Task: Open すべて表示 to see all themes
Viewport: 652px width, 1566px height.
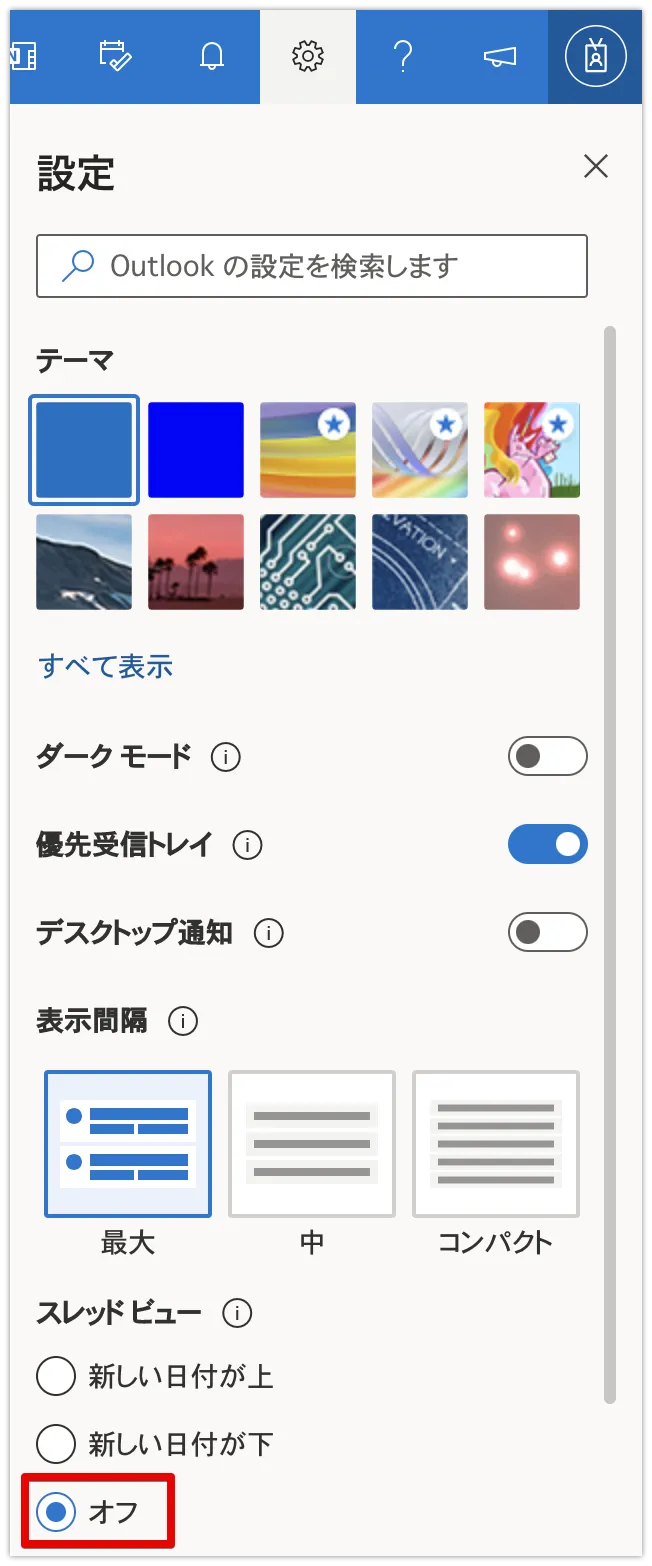Action: (106, 666)
